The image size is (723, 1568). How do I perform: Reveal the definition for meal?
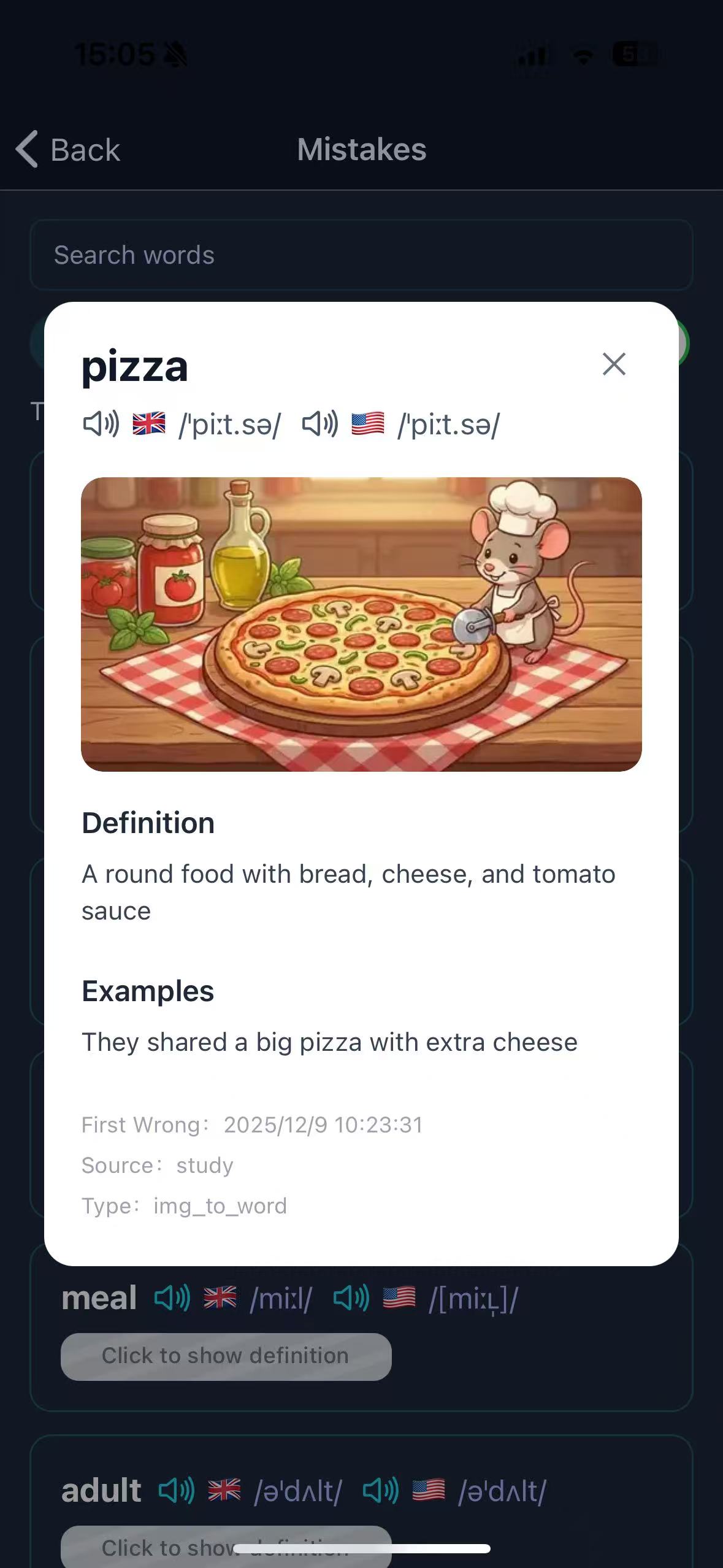[x=225, y=1356]
